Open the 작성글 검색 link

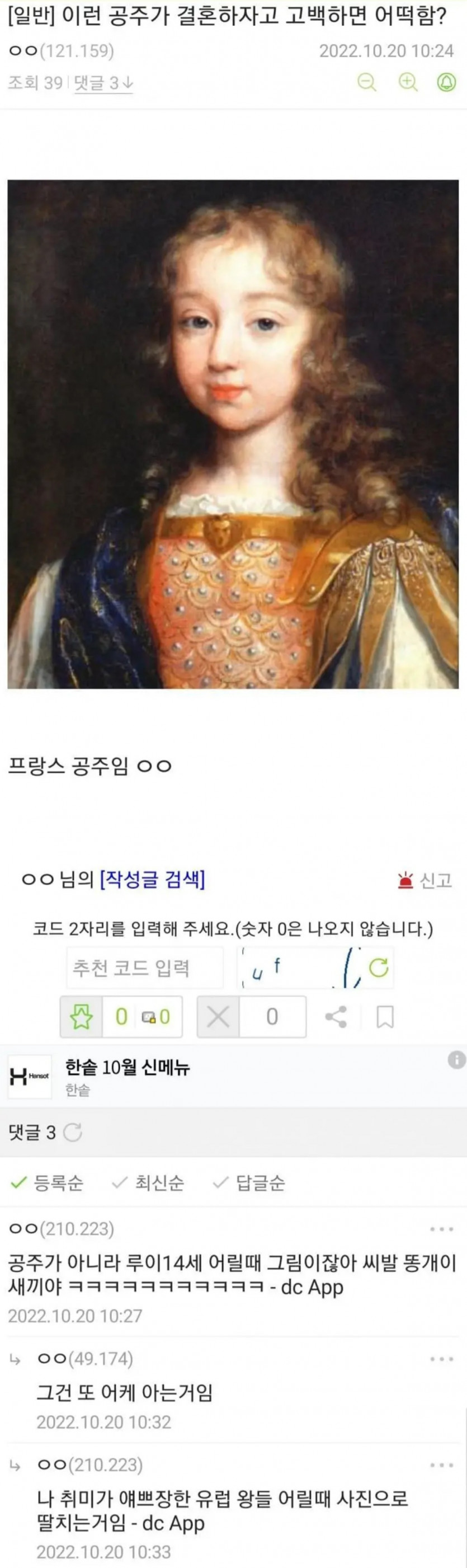tap(152, 879)
